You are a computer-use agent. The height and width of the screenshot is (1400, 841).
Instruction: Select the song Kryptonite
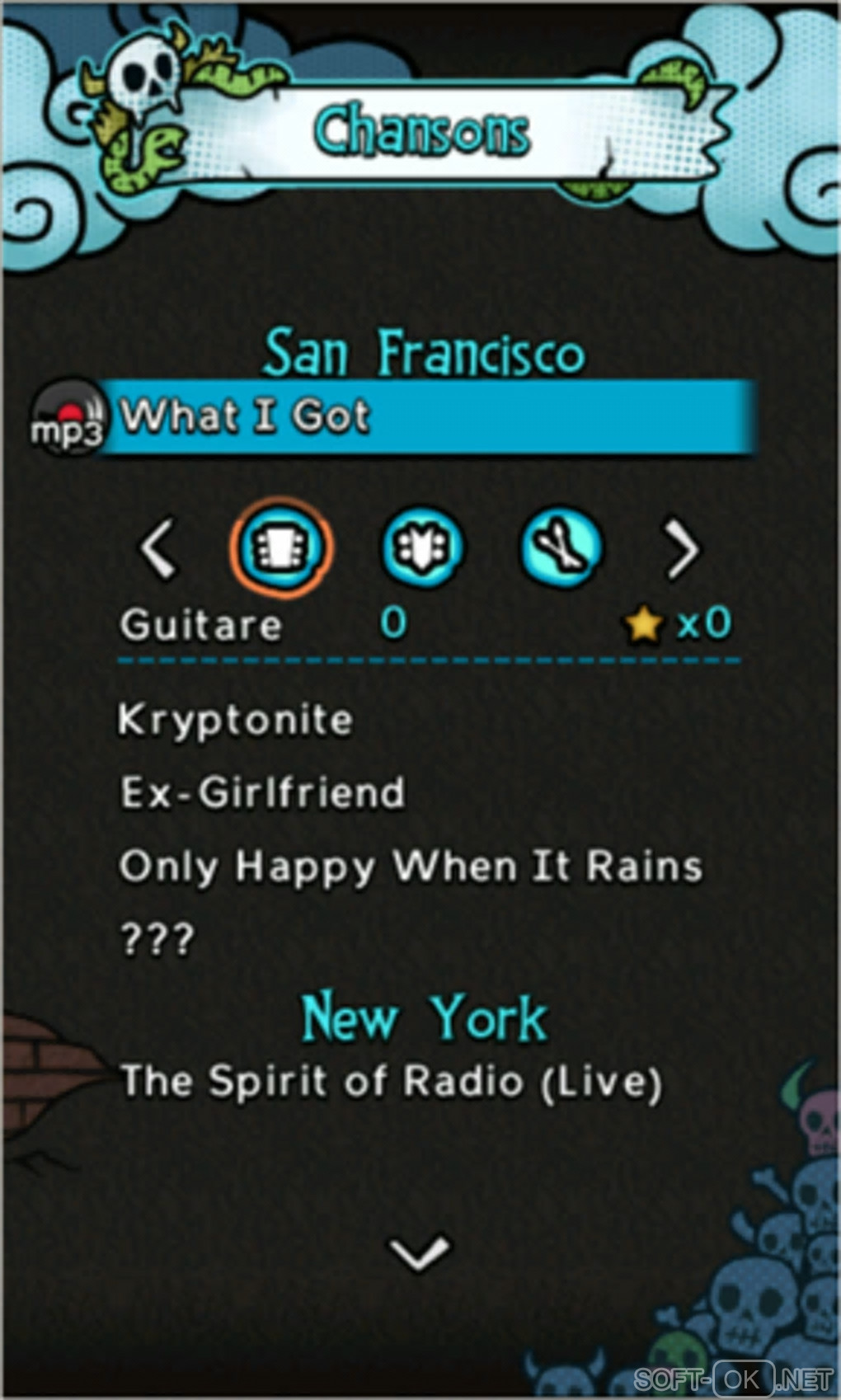(236, 720)
